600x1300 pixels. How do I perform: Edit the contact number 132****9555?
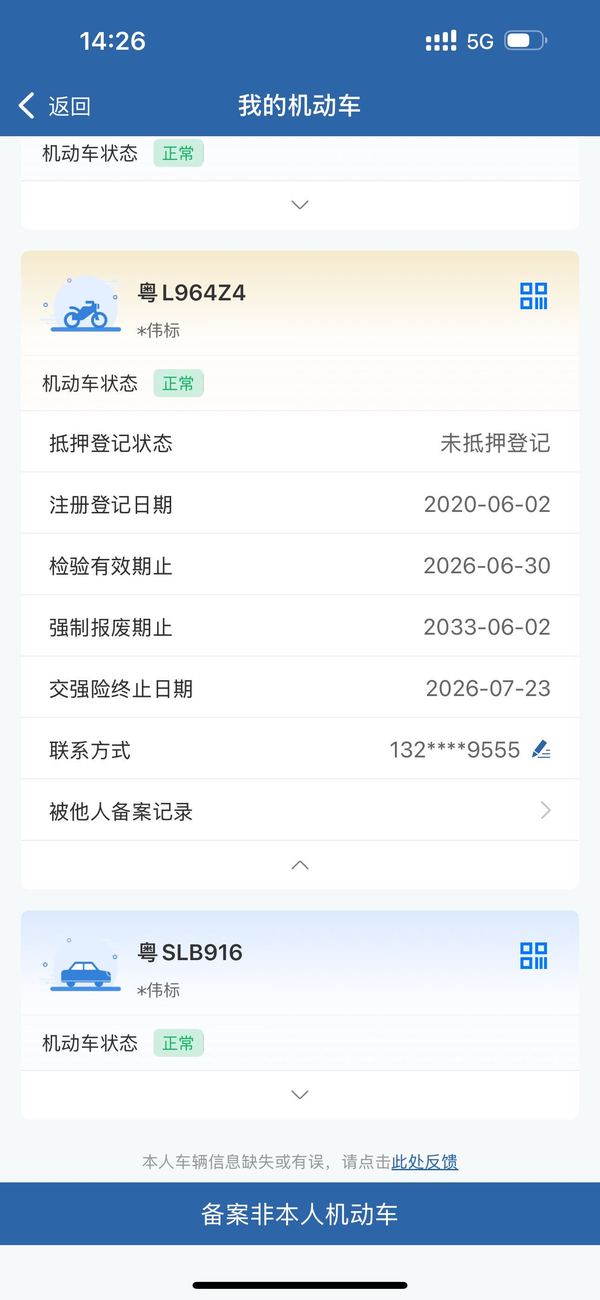(x=541, y=749)
